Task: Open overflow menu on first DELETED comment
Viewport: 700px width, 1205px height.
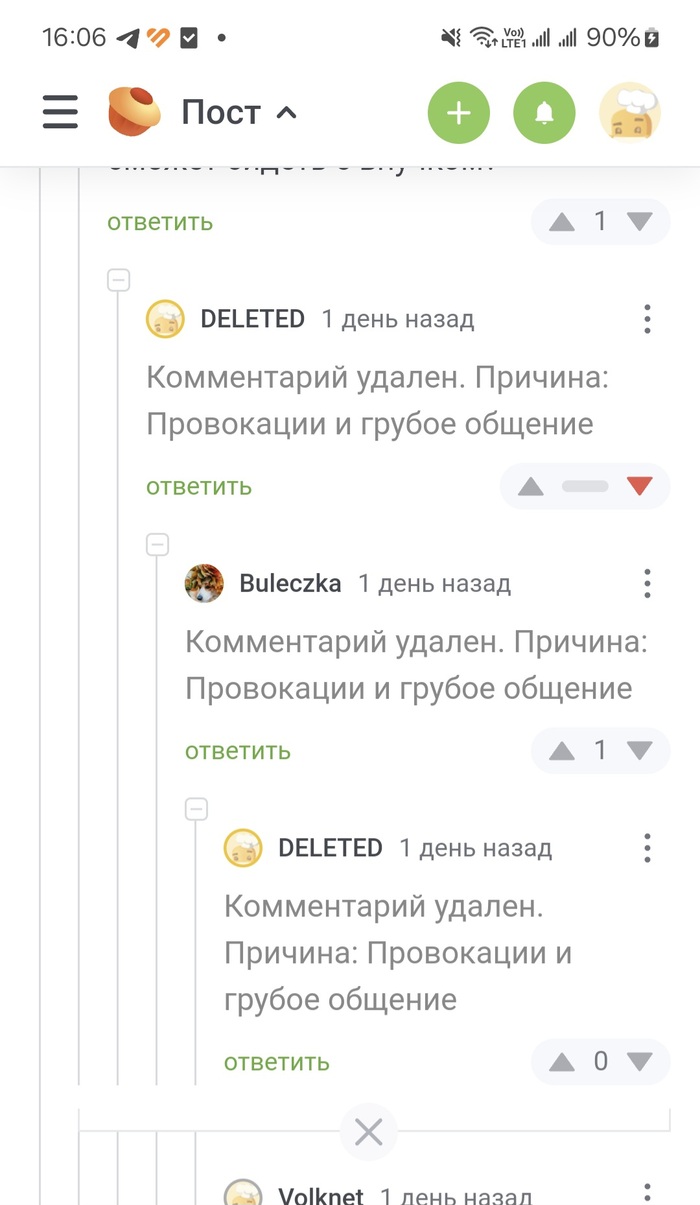Action: coord(647,319)
